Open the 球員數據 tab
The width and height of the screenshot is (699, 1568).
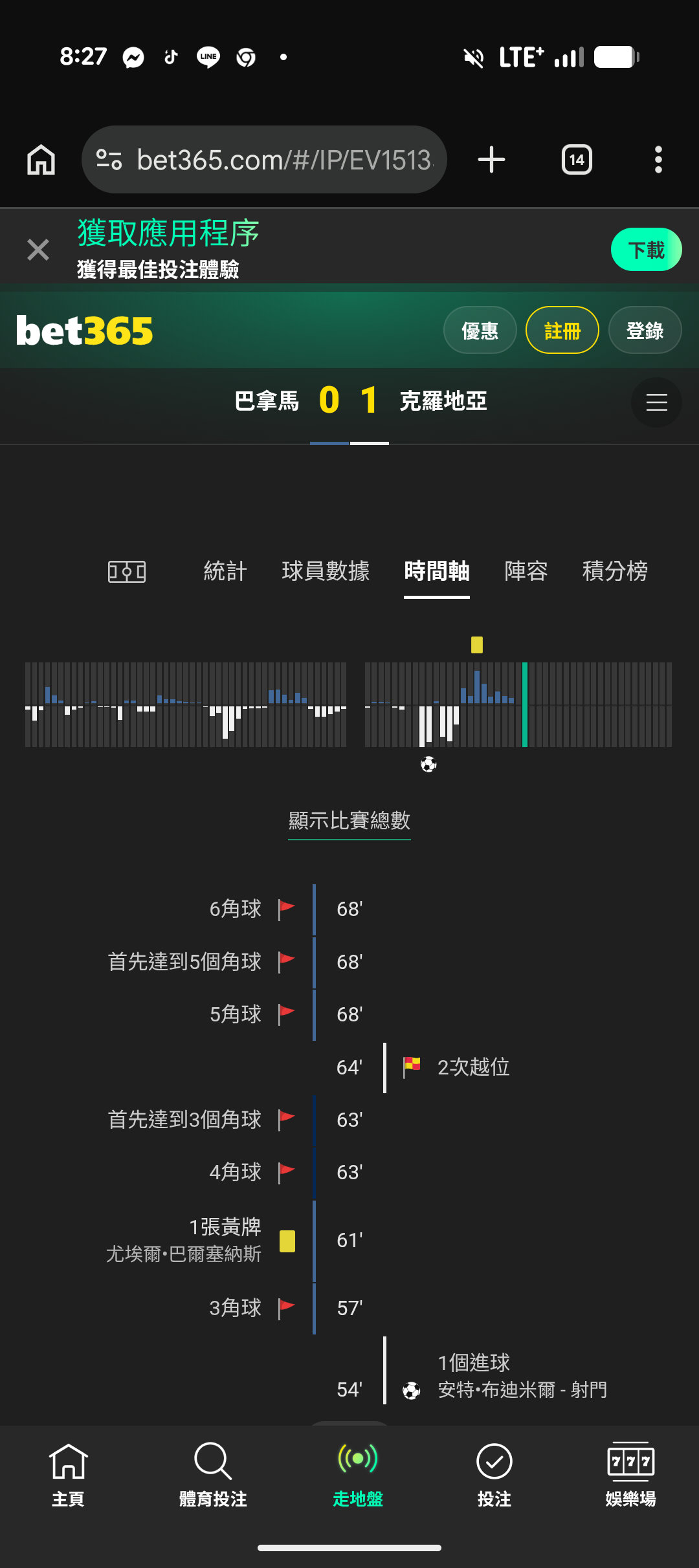coord(326,571)
